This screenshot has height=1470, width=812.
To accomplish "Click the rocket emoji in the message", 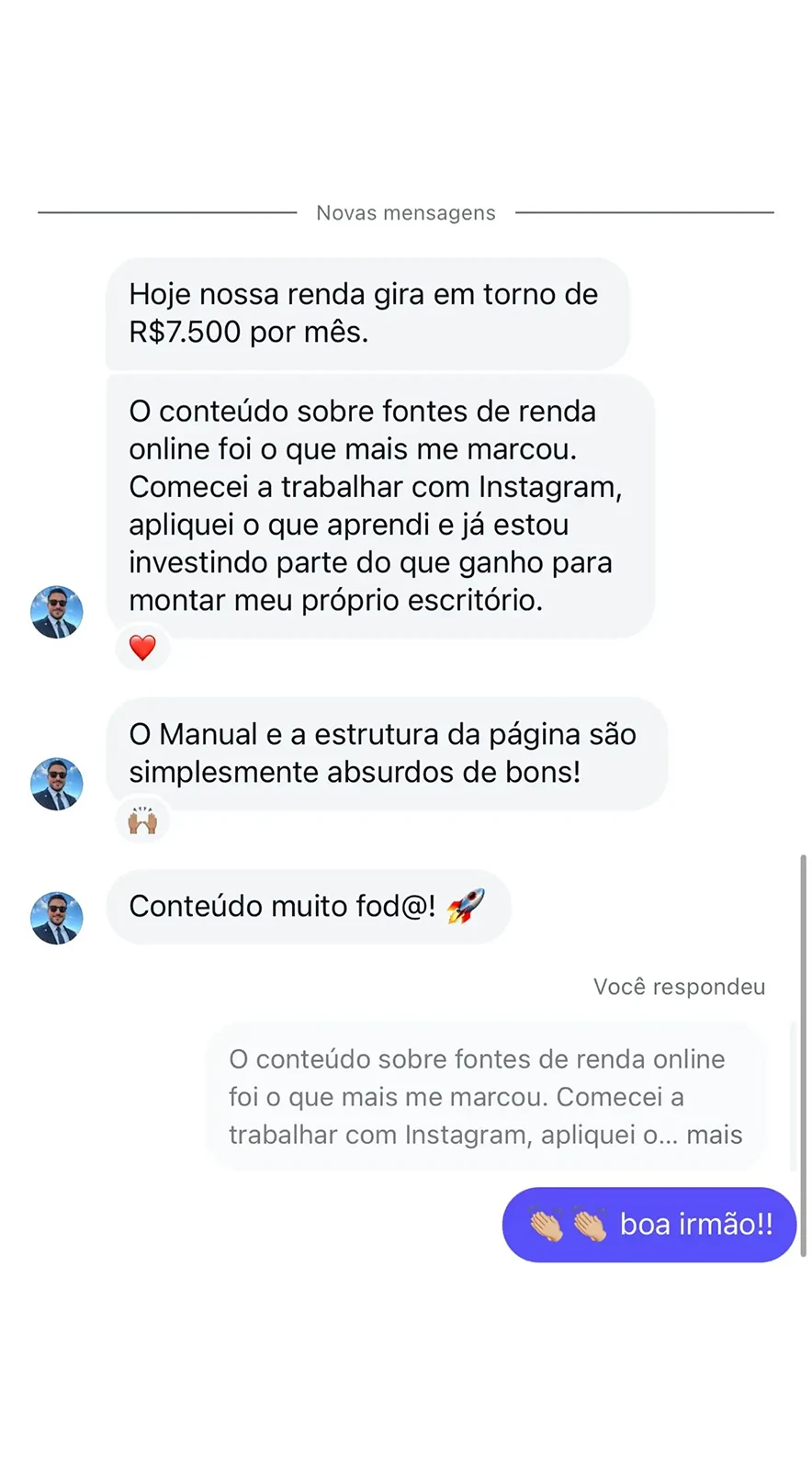I will 464,906.
